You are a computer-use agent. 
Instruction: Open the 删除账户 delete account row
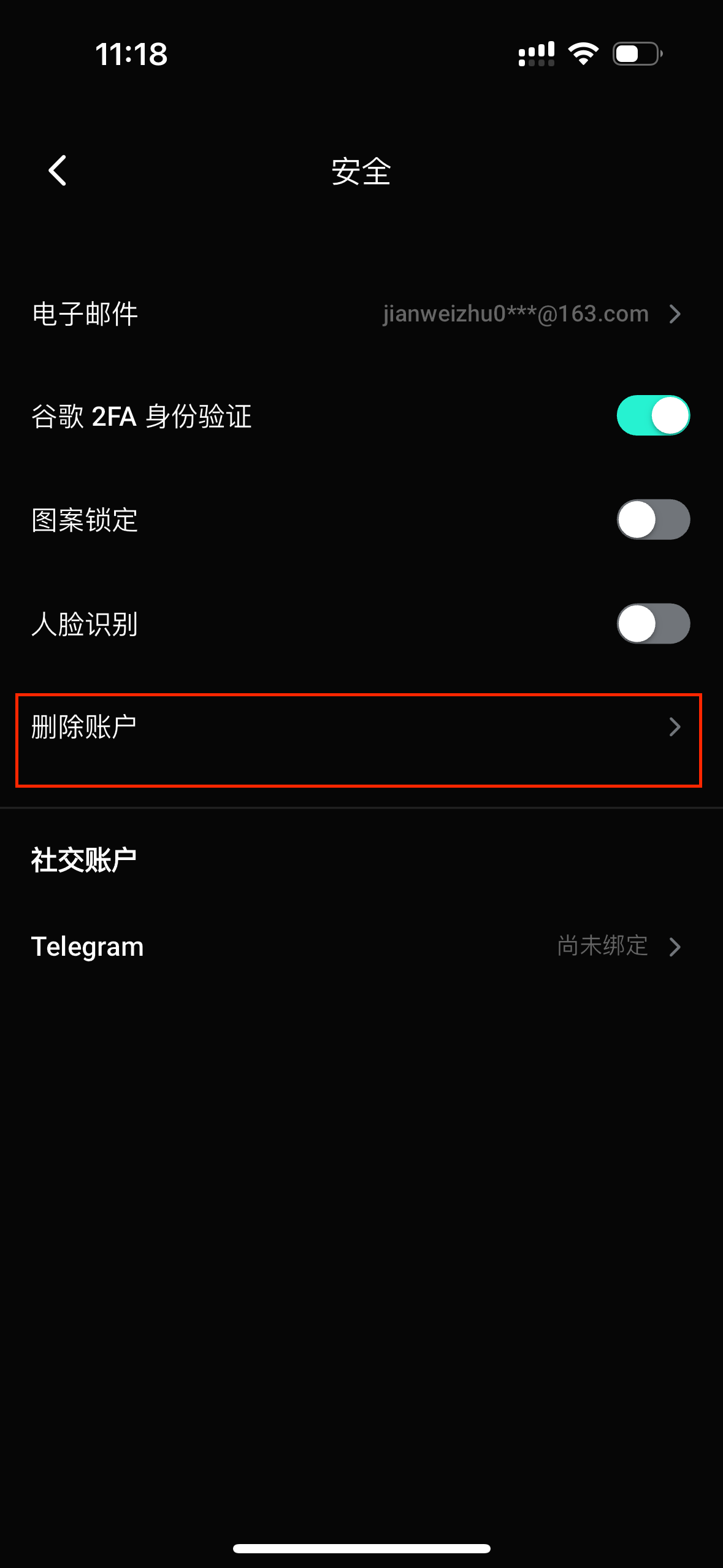pos(359,740)
